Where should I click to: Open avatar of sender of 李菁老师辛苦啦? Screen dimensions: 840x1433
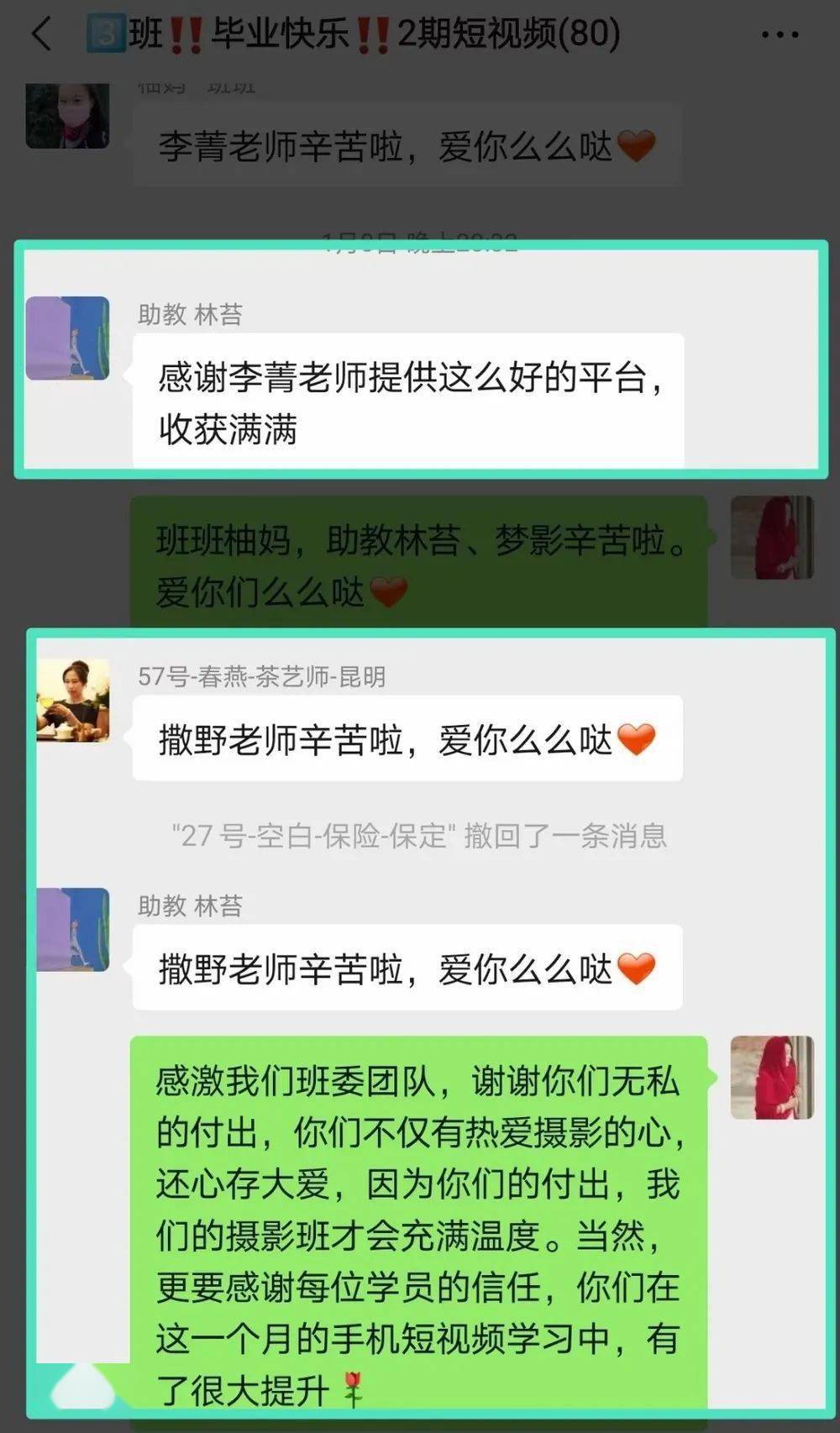[68, 116]
